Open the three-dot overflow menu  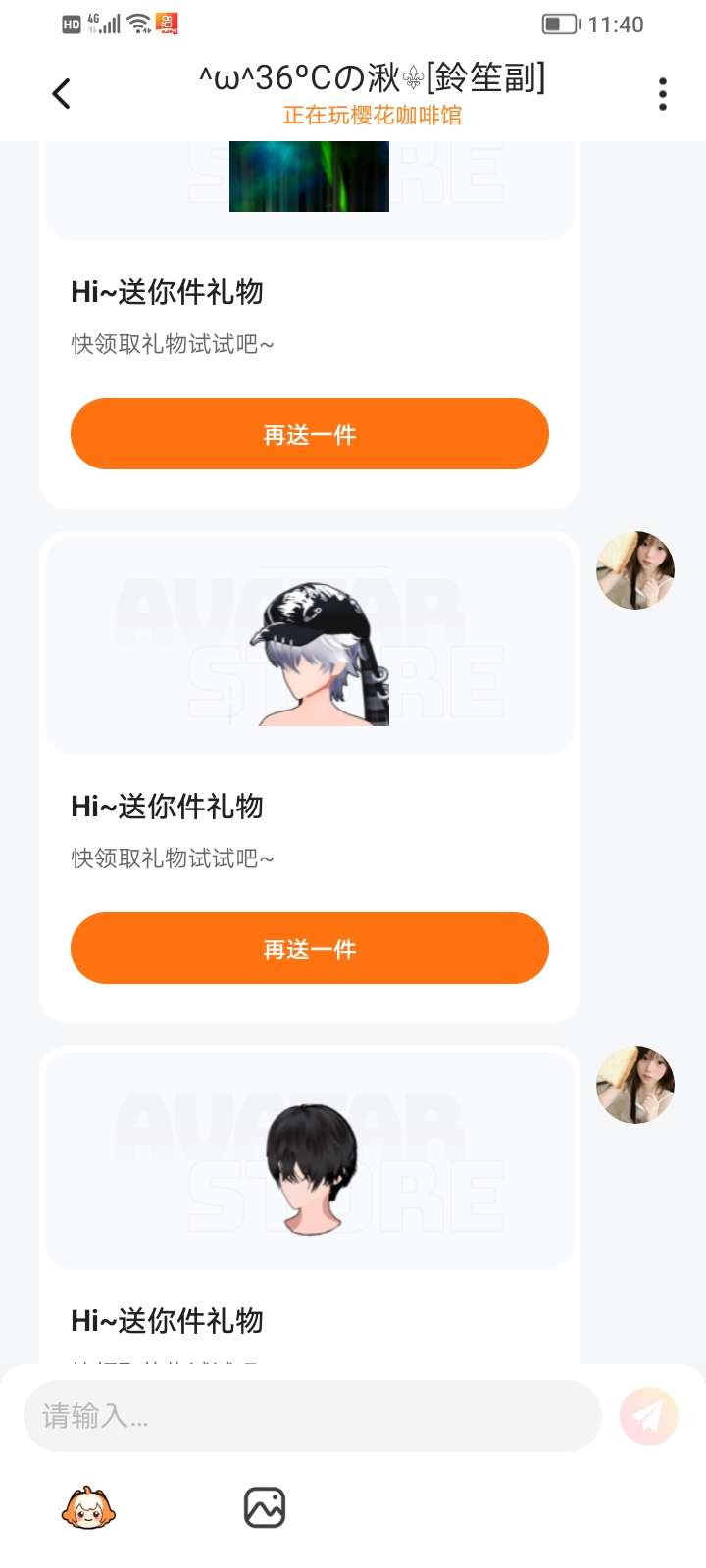pyautogui.click(x=663, y=94)
